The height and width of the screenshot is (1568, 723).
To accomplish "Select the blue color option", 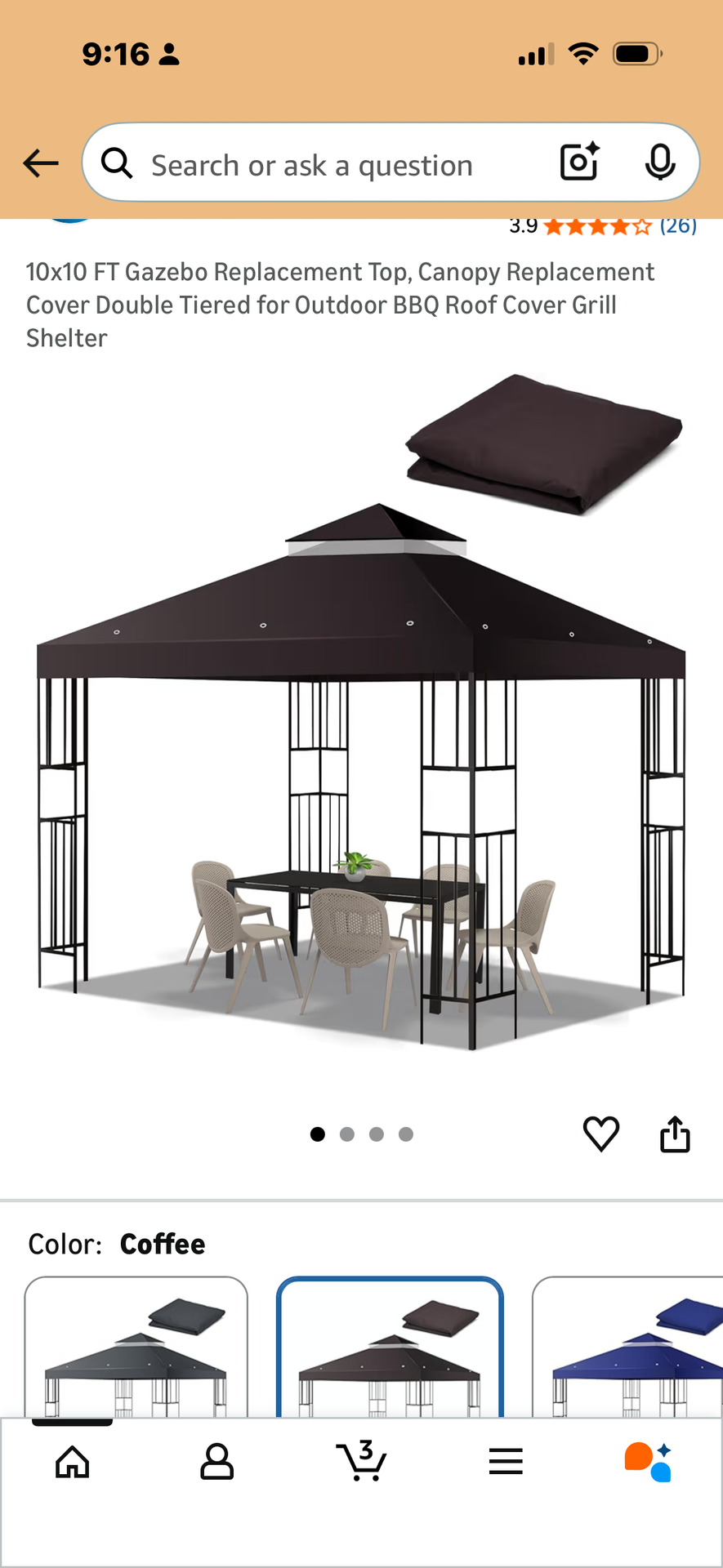I will click(x=627, y=1347).
